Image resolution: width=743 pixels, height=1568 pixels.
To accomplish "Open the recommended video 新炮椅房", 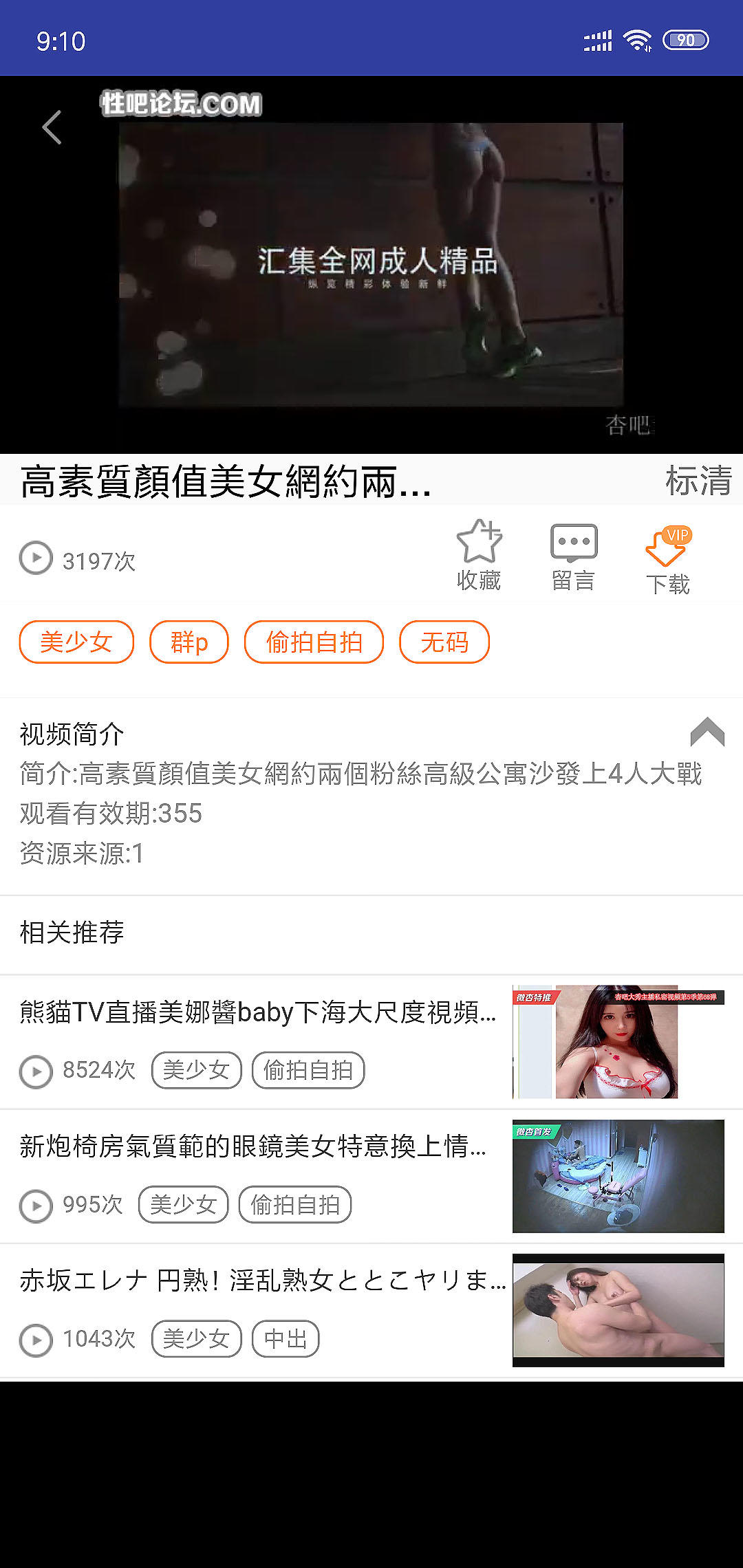I will click(252, 1146).
